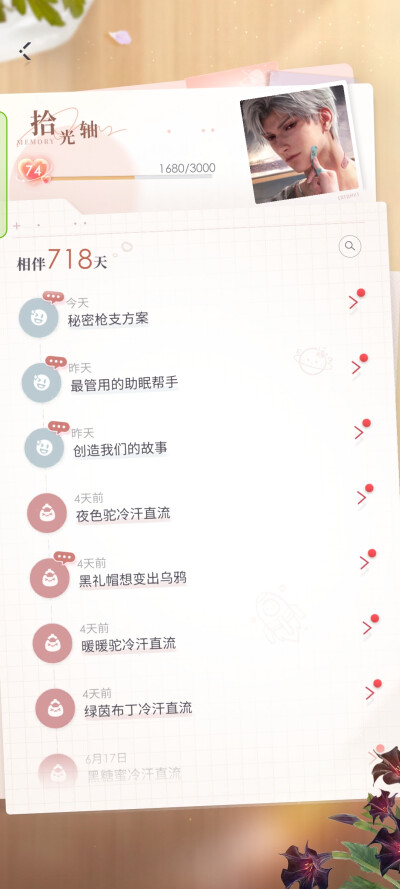The image size is (400, 889).
Task: Open the memory 秘密枪支方案
Action: click(192, 312)
